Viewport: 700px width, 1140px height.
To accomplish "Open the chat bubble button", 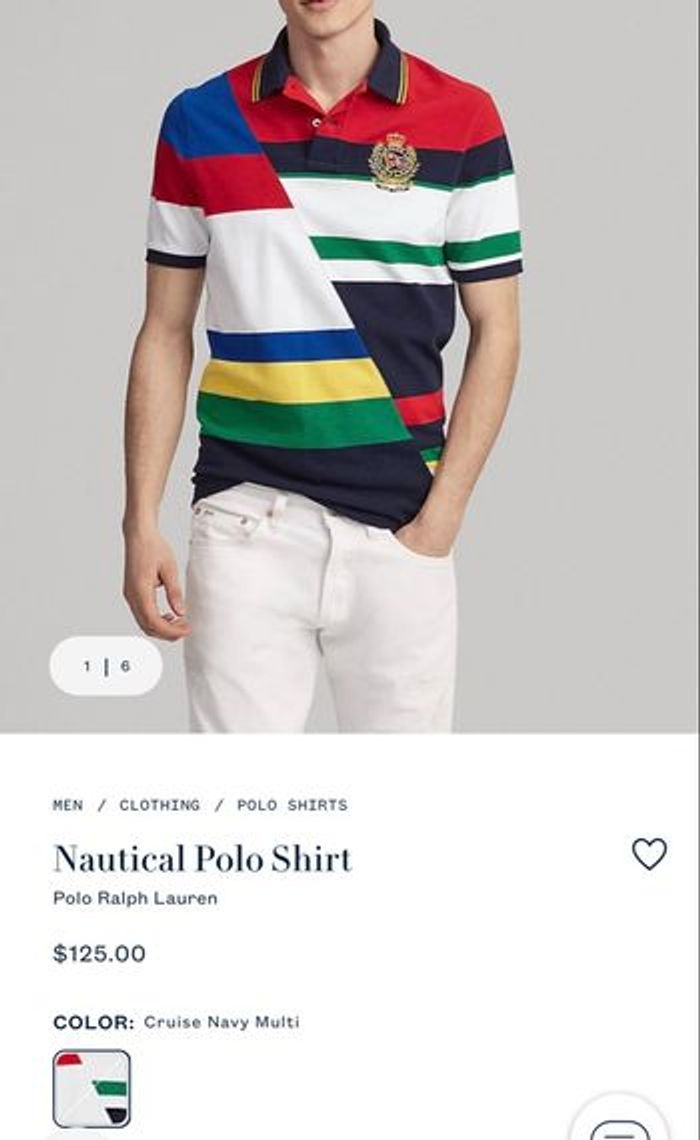I will (x=620, y=1128).
